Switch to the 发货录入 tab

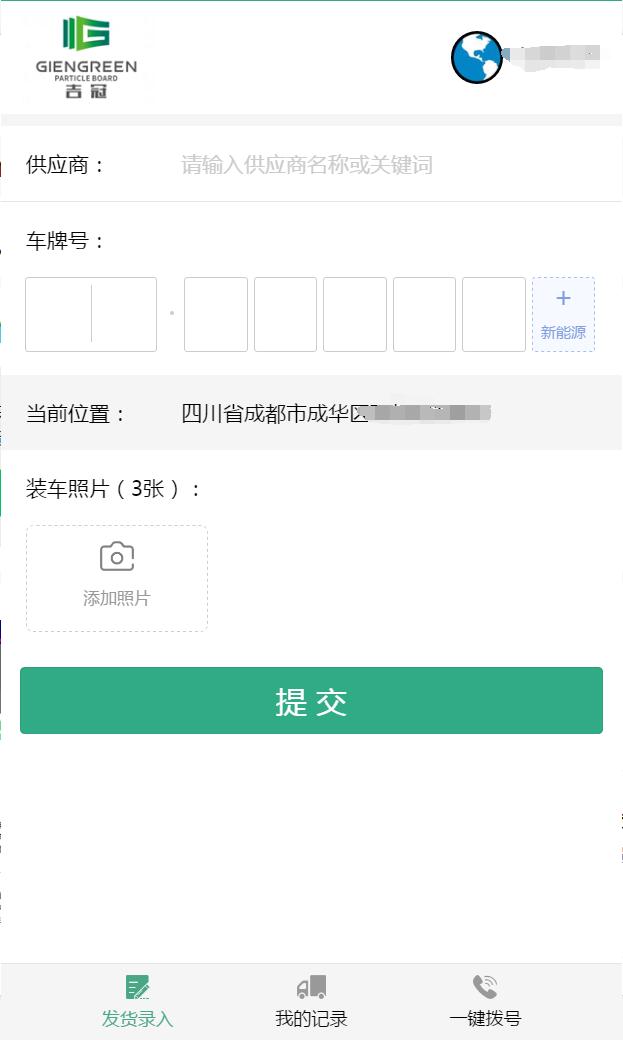137,1002
